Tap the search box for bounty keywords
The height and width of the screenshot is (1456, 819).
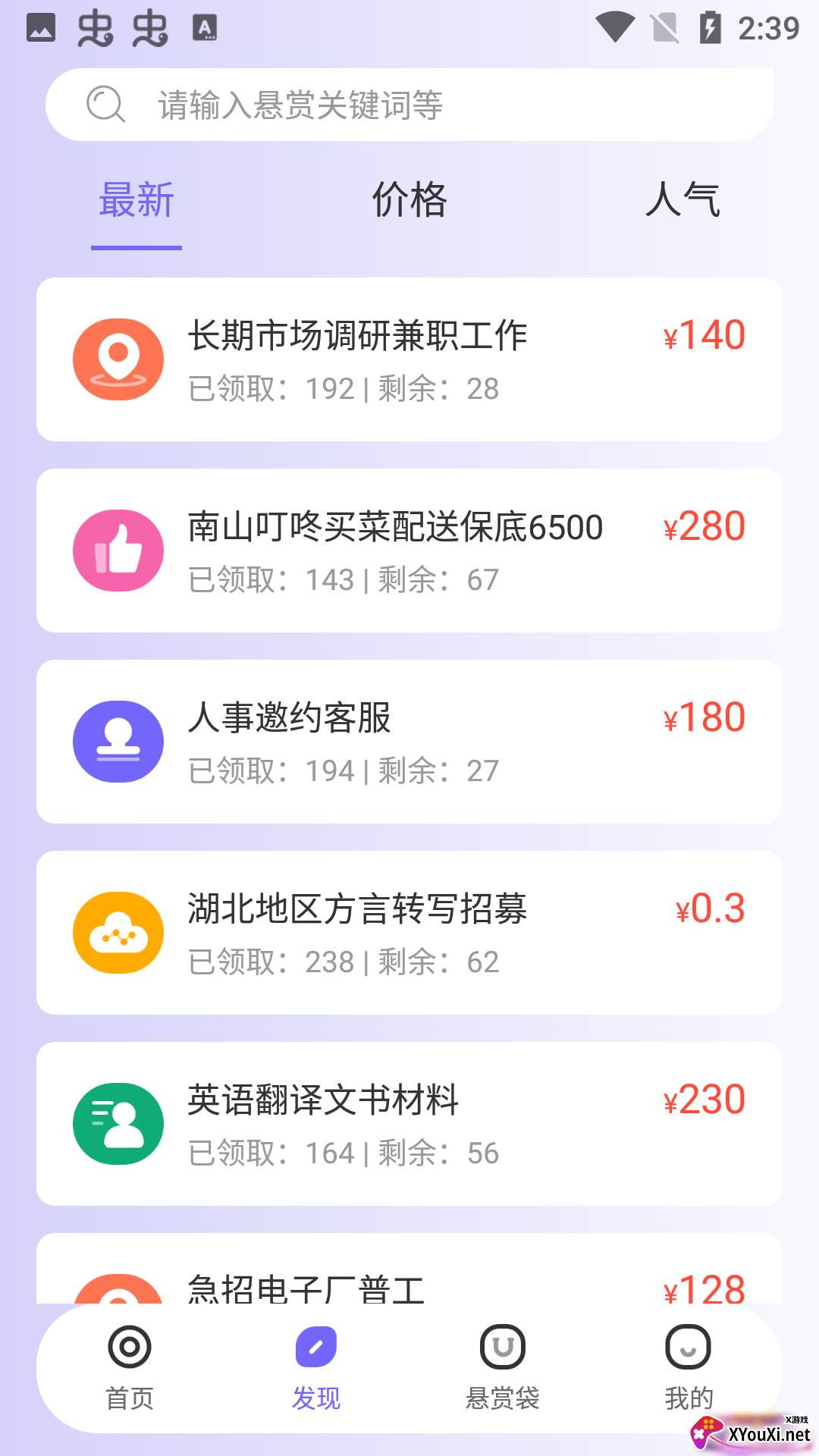(409, 105)
